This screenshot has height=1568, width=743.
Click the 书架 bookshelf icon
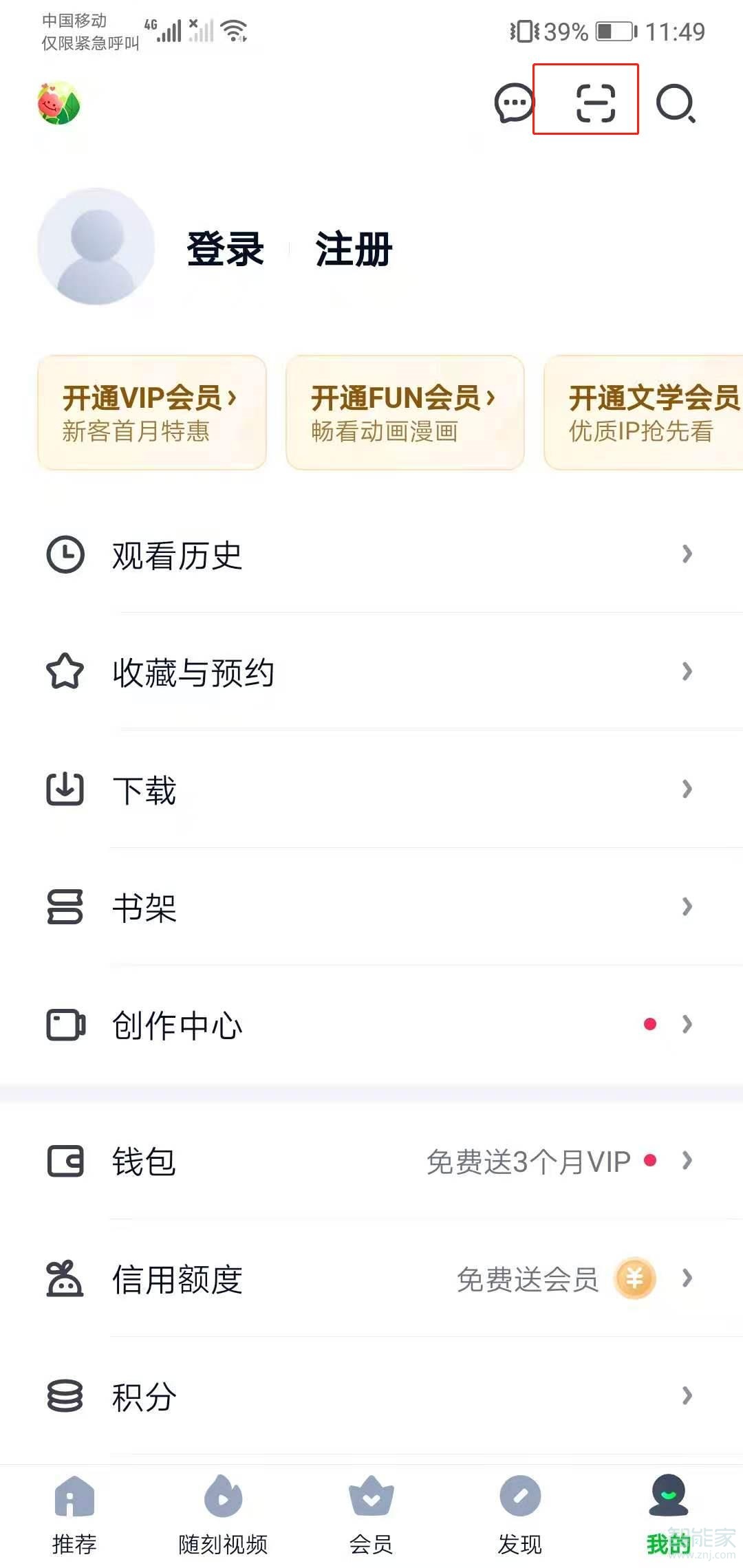pos(65,908)
